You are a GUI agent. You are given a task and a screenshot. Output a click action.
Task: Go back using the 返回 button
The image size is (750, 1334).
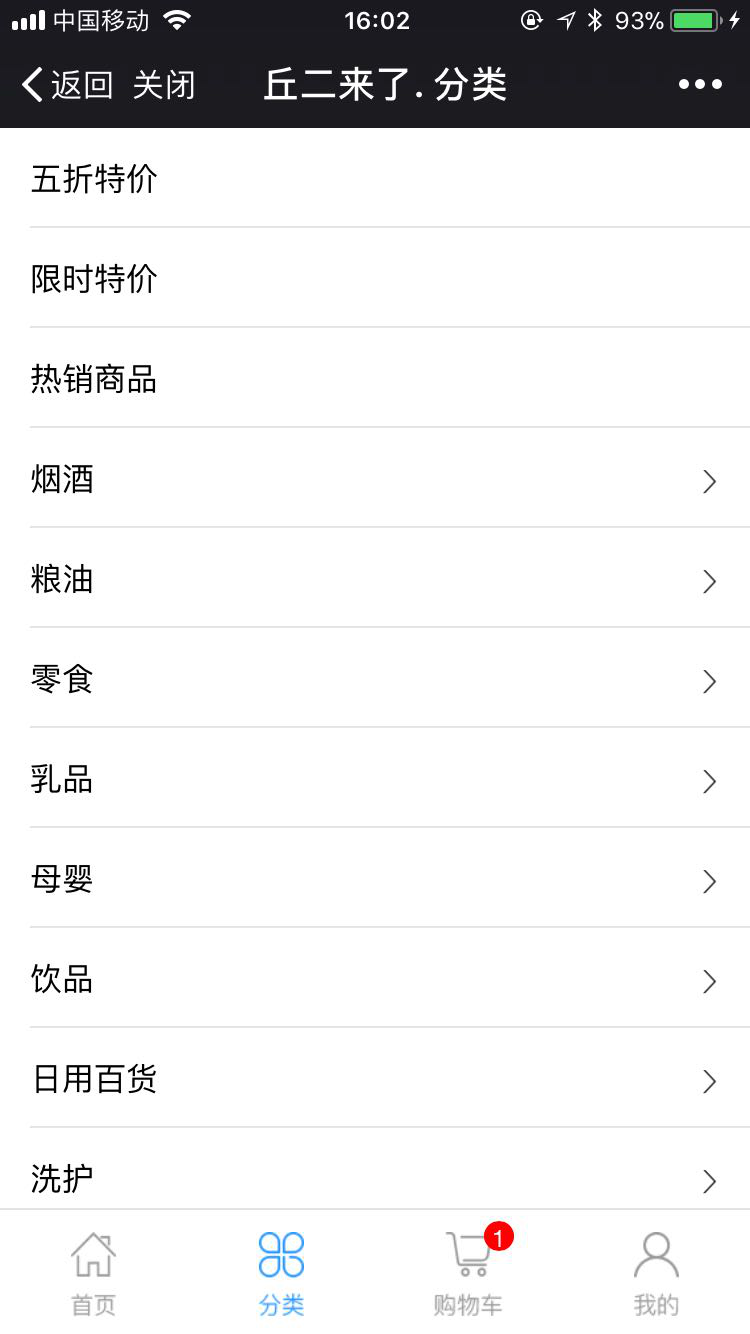click(67, 85)
